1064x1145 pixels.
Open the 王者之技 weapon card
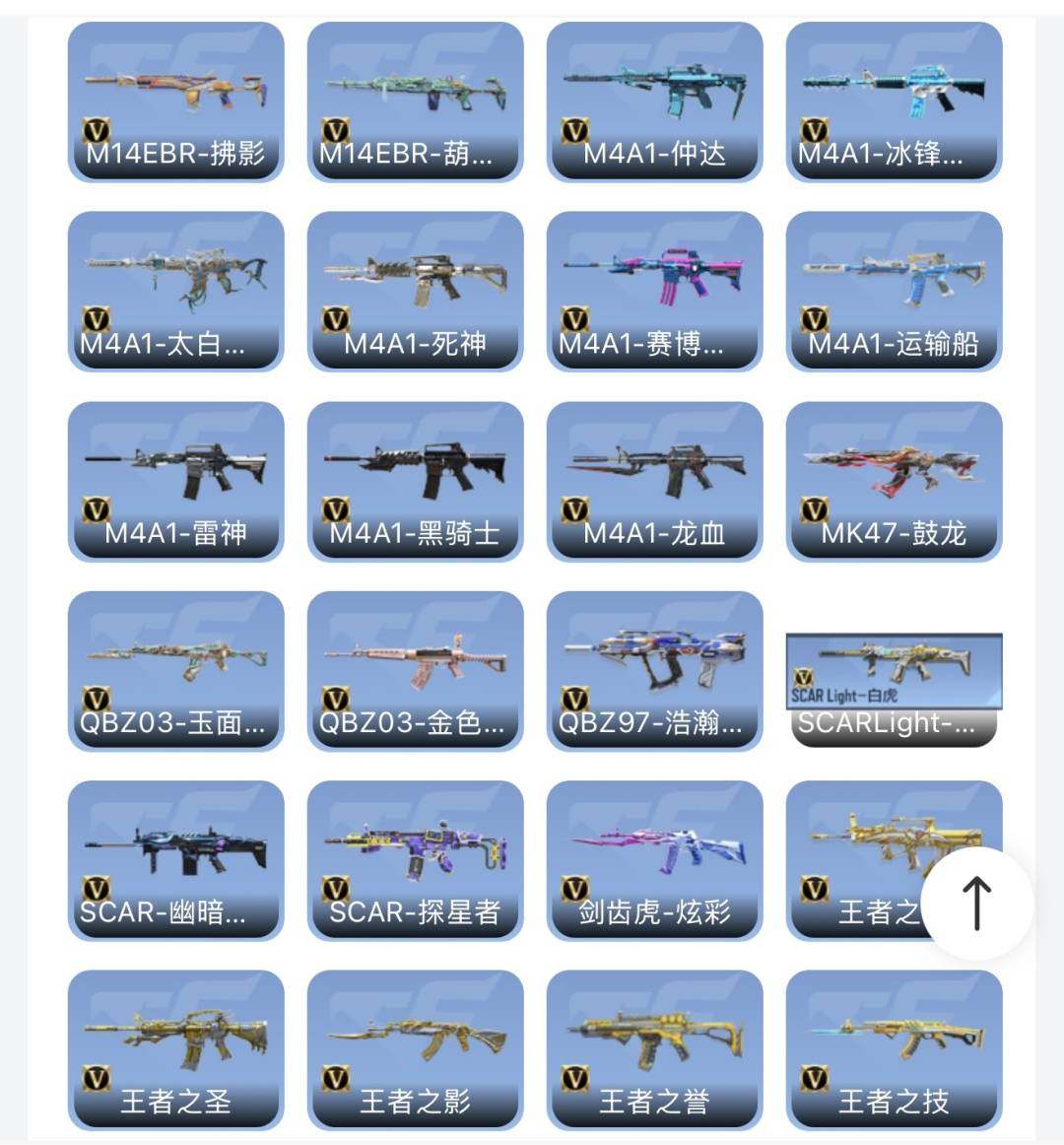[x=894, y=1049]
